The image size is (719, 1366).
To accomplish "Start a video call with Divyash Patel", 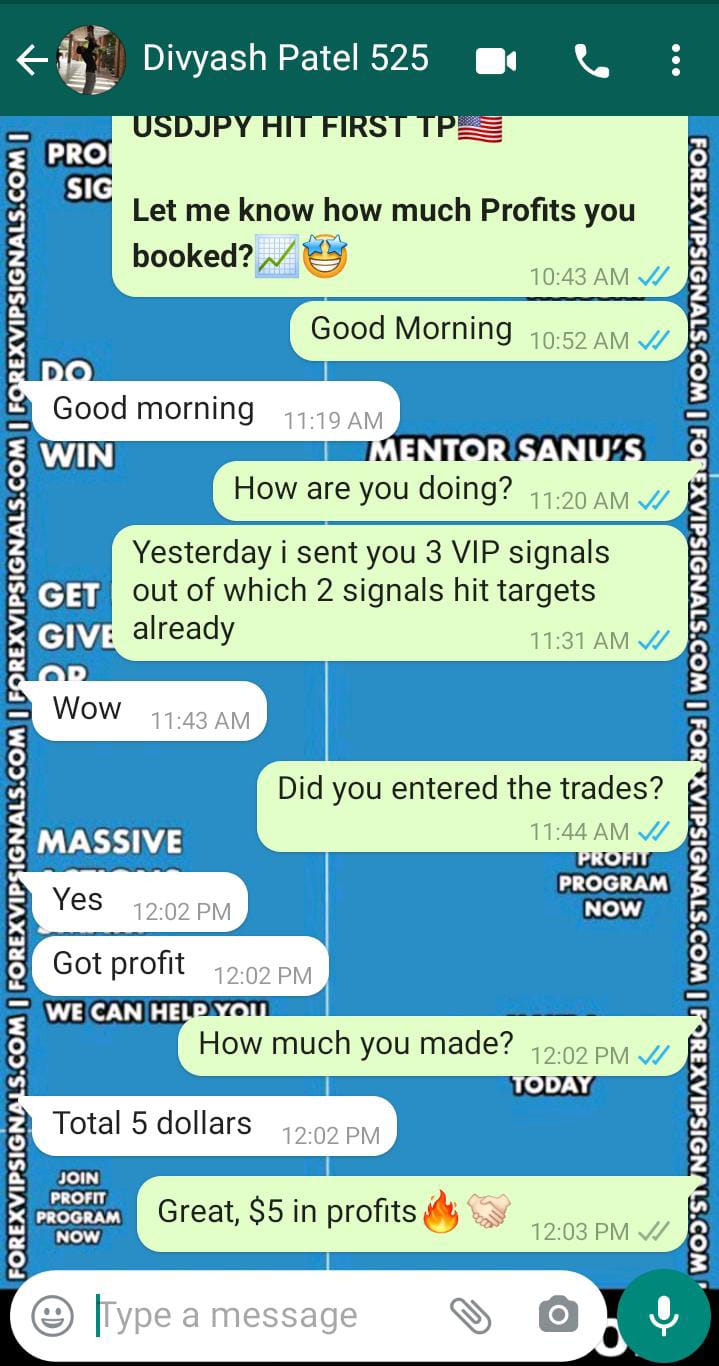I will (x=496, y=61).
